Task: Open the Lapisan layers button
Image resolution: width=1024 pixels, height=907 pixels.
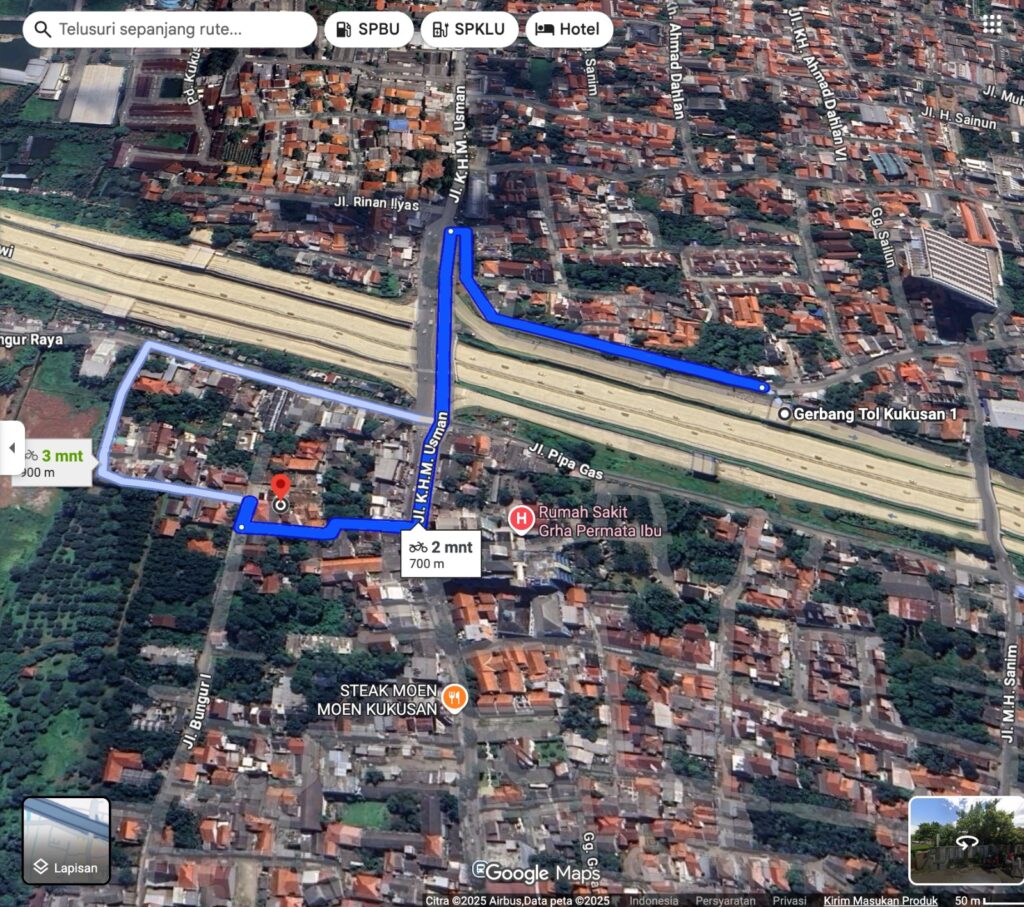Action: coord(66,841)
